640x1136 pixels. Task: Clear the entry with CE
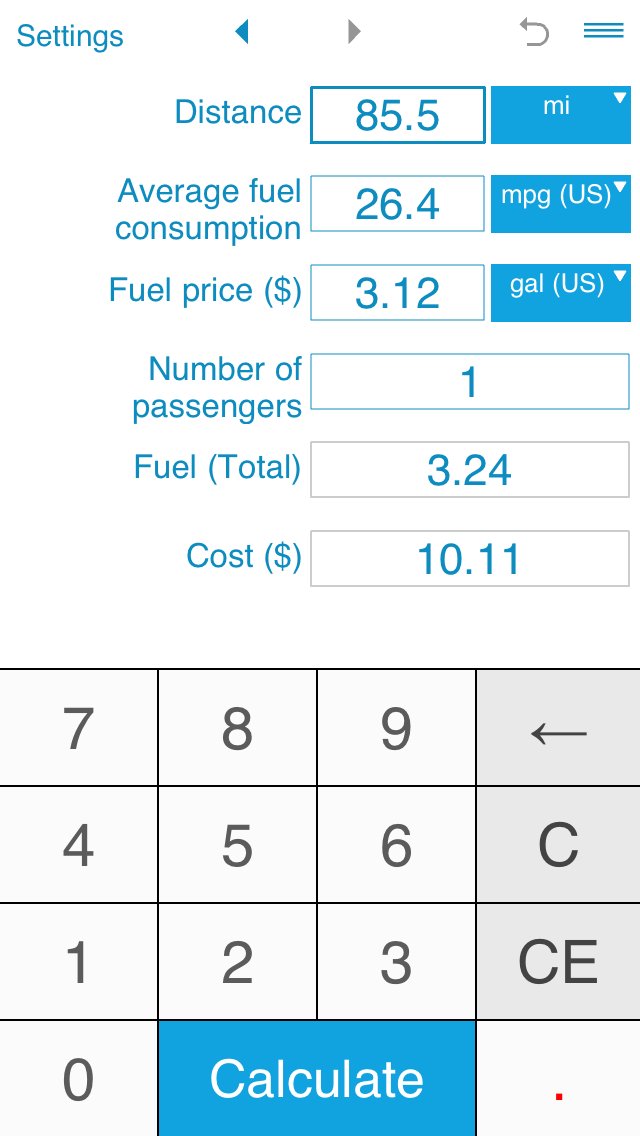tap(558, 962)
